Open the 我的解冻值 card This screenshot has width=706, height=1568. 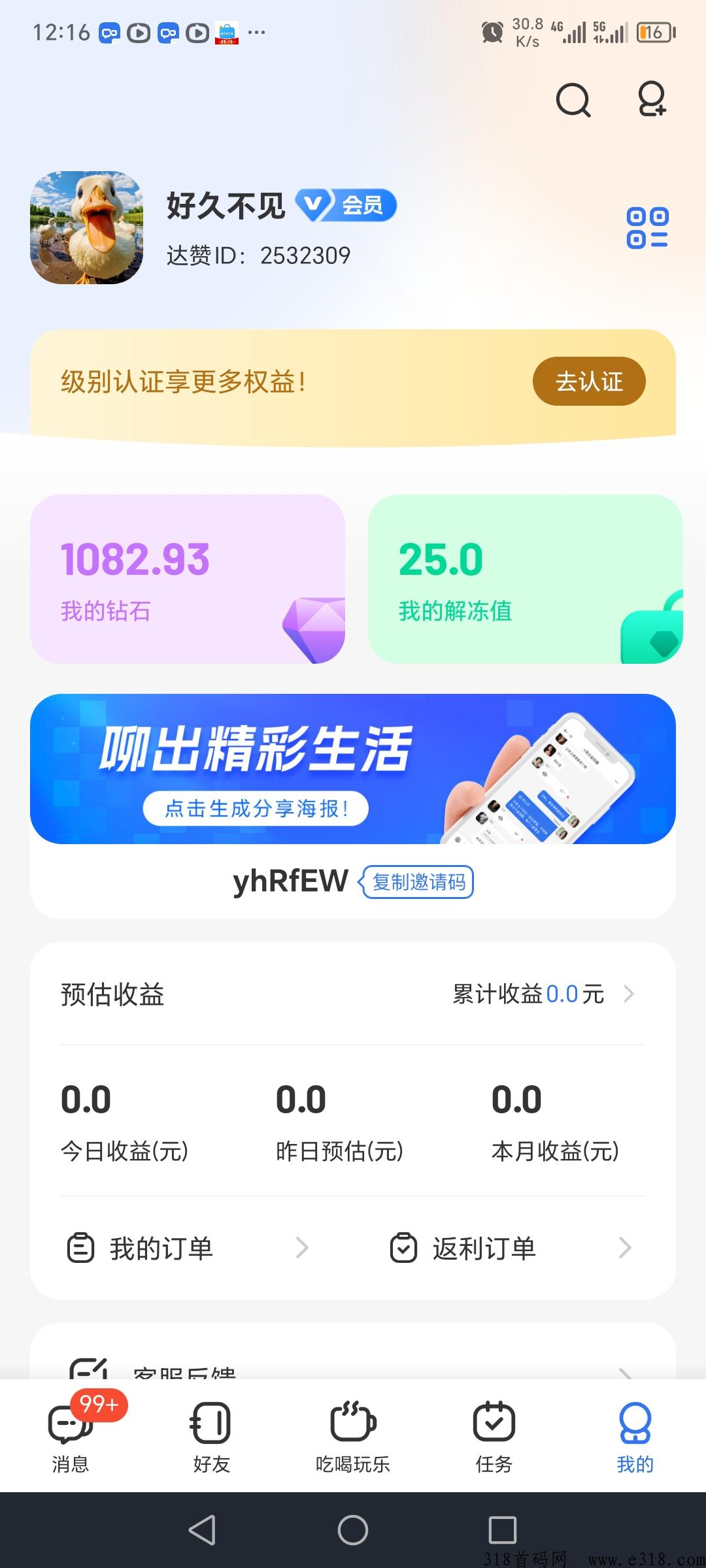525,579
